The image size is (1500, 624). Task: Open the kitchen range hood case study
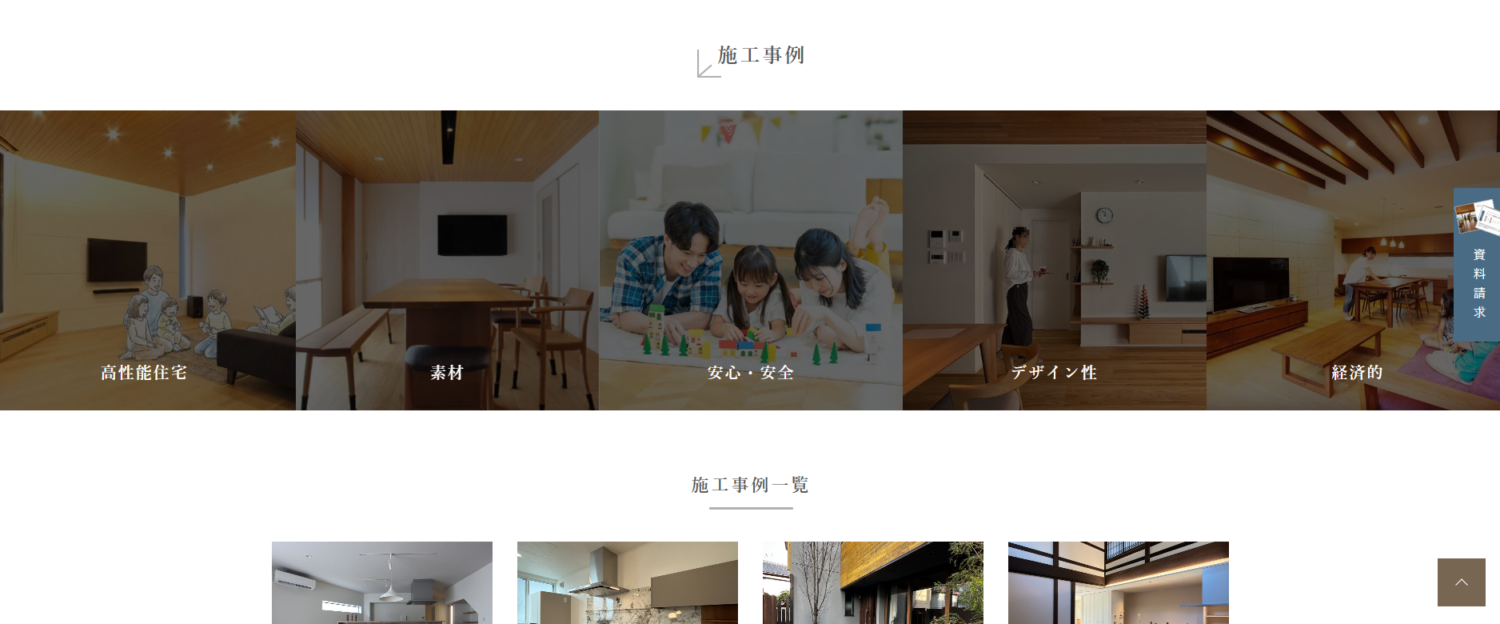click(x=627, y=583)
